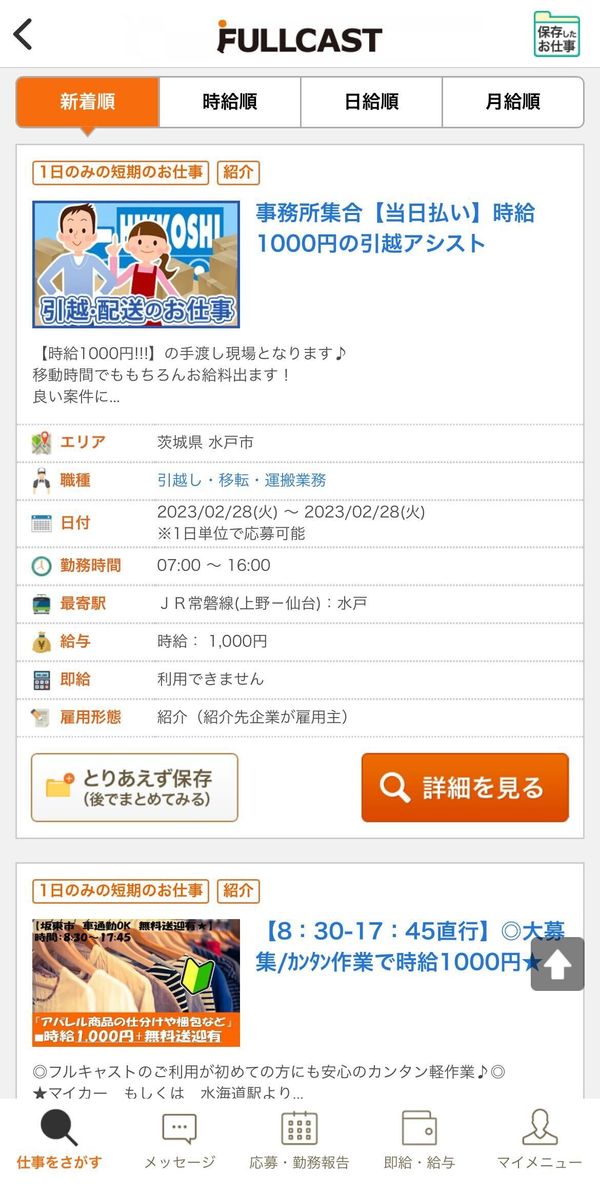Switch to the 時給順 sort tab
600x1190 pixels.
(x=230, y=102)
